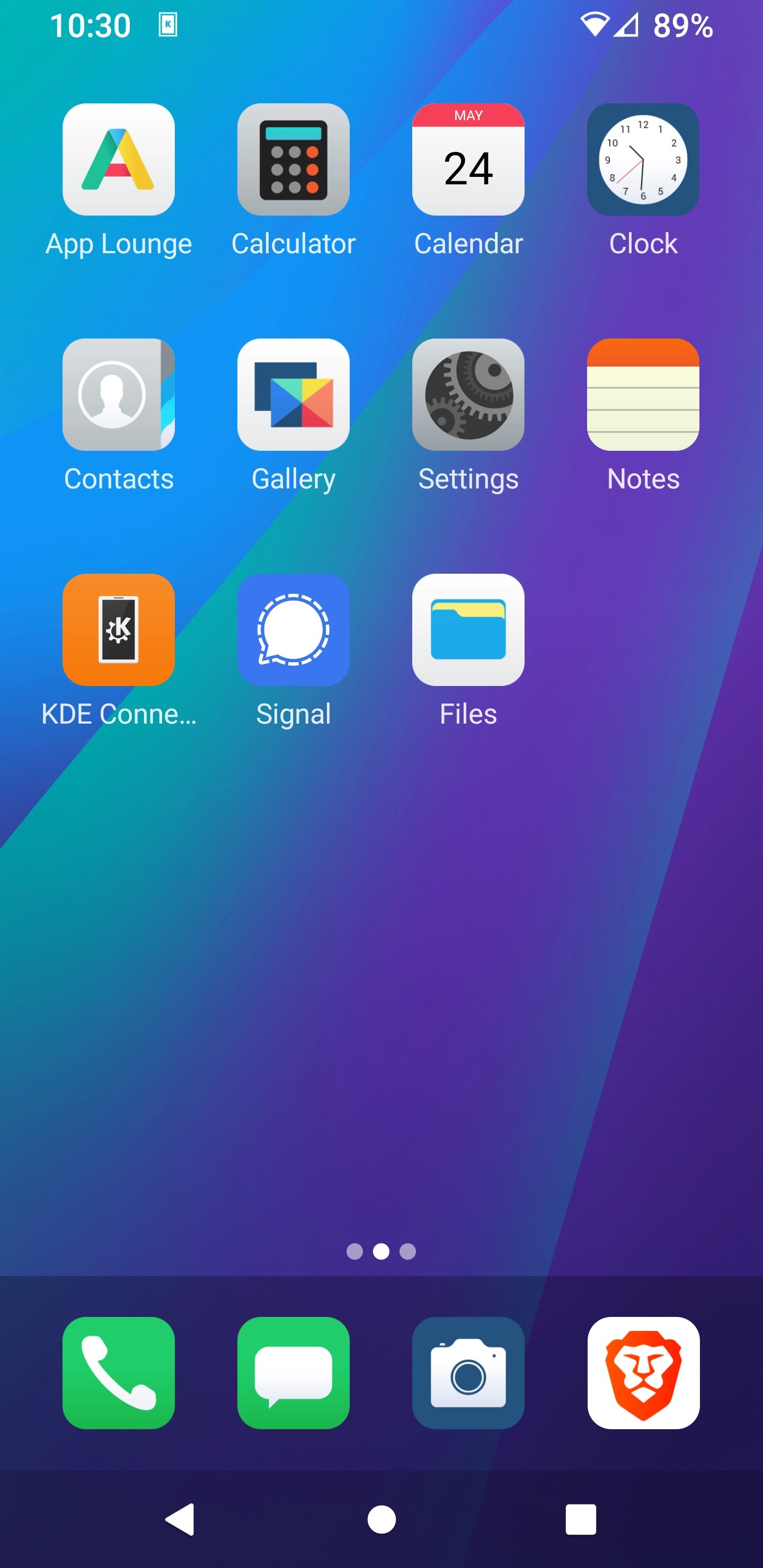Open the Files app
The height and width of the screenshot is (1568, 763).
pos(468,629)
